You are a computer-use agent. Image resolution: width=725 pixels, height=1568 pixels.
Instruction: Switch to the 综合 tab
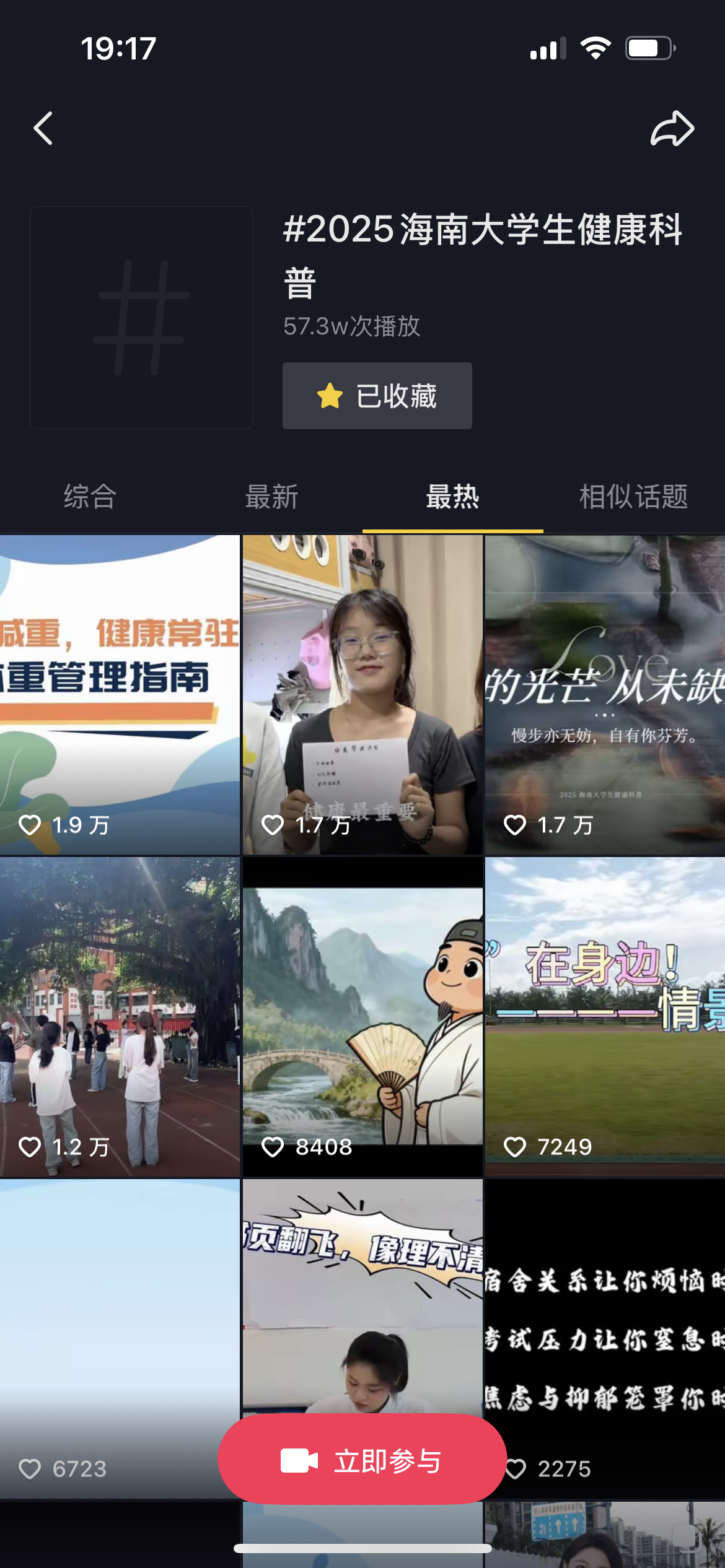pos(90,497)
